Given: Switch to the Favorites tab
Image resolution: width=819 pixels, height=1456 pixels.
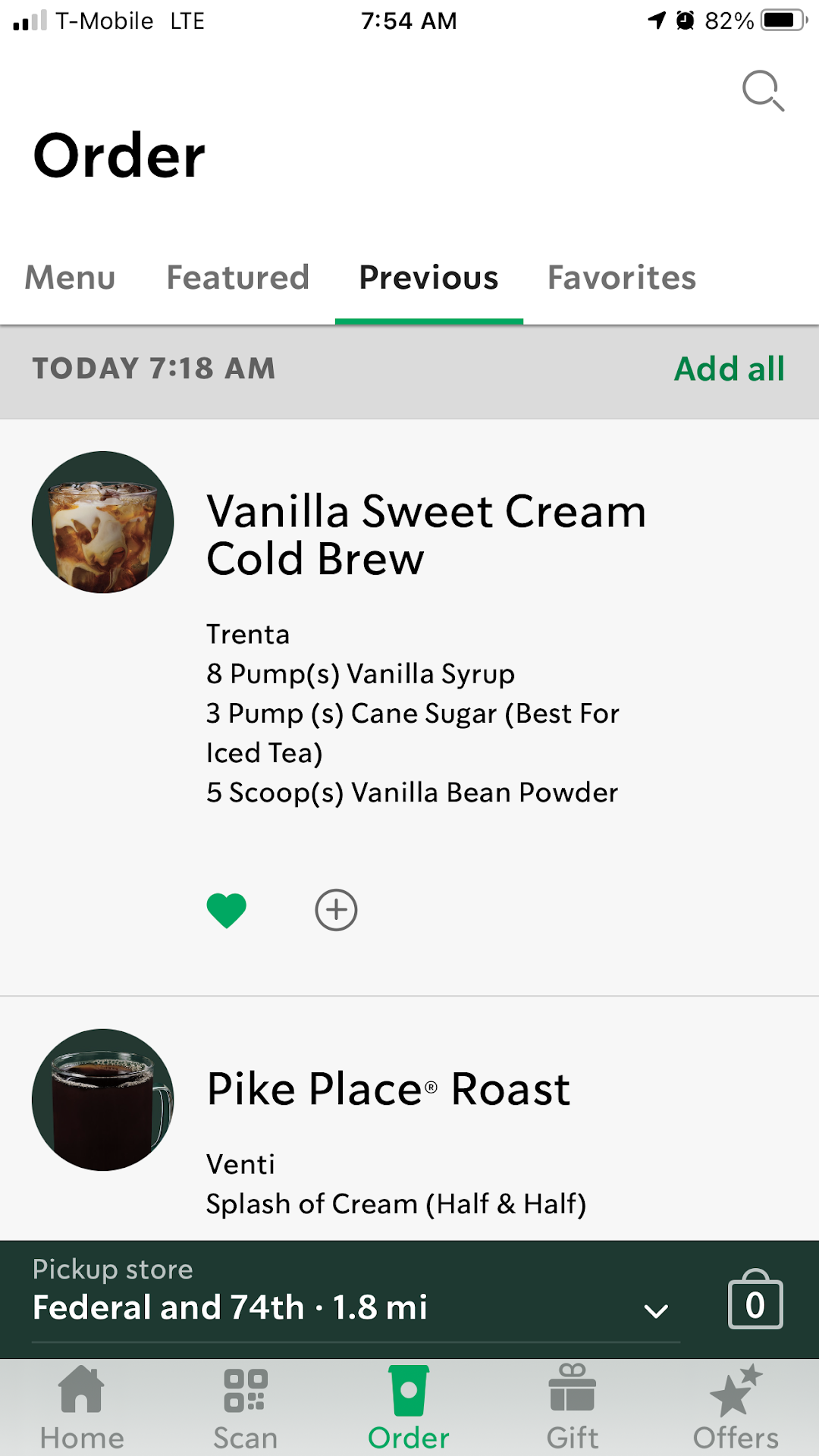Looking at the screenshot, I should coord(622,278).
